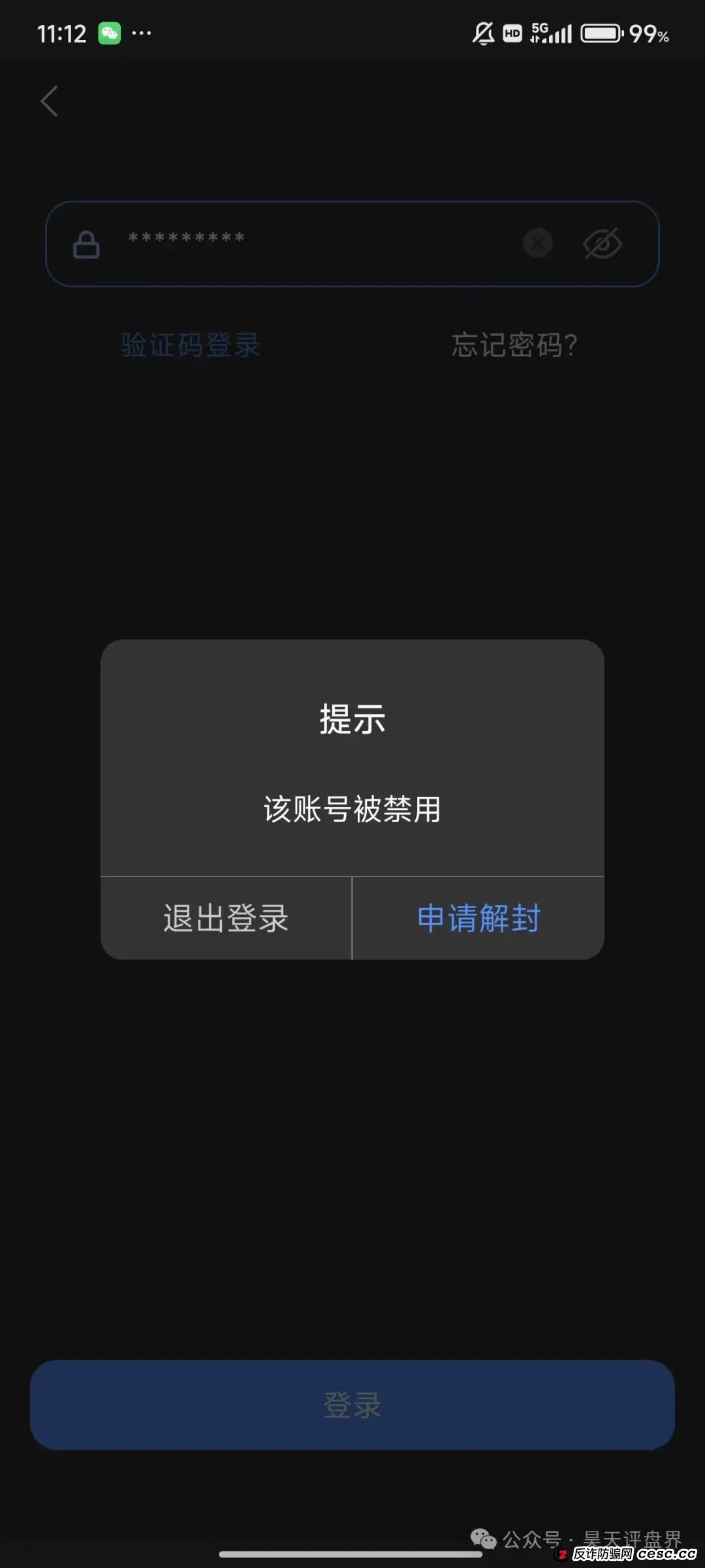Hide the password using the crossed-eye toggle
Screen dimensions: 705x1568
(601, 243)
